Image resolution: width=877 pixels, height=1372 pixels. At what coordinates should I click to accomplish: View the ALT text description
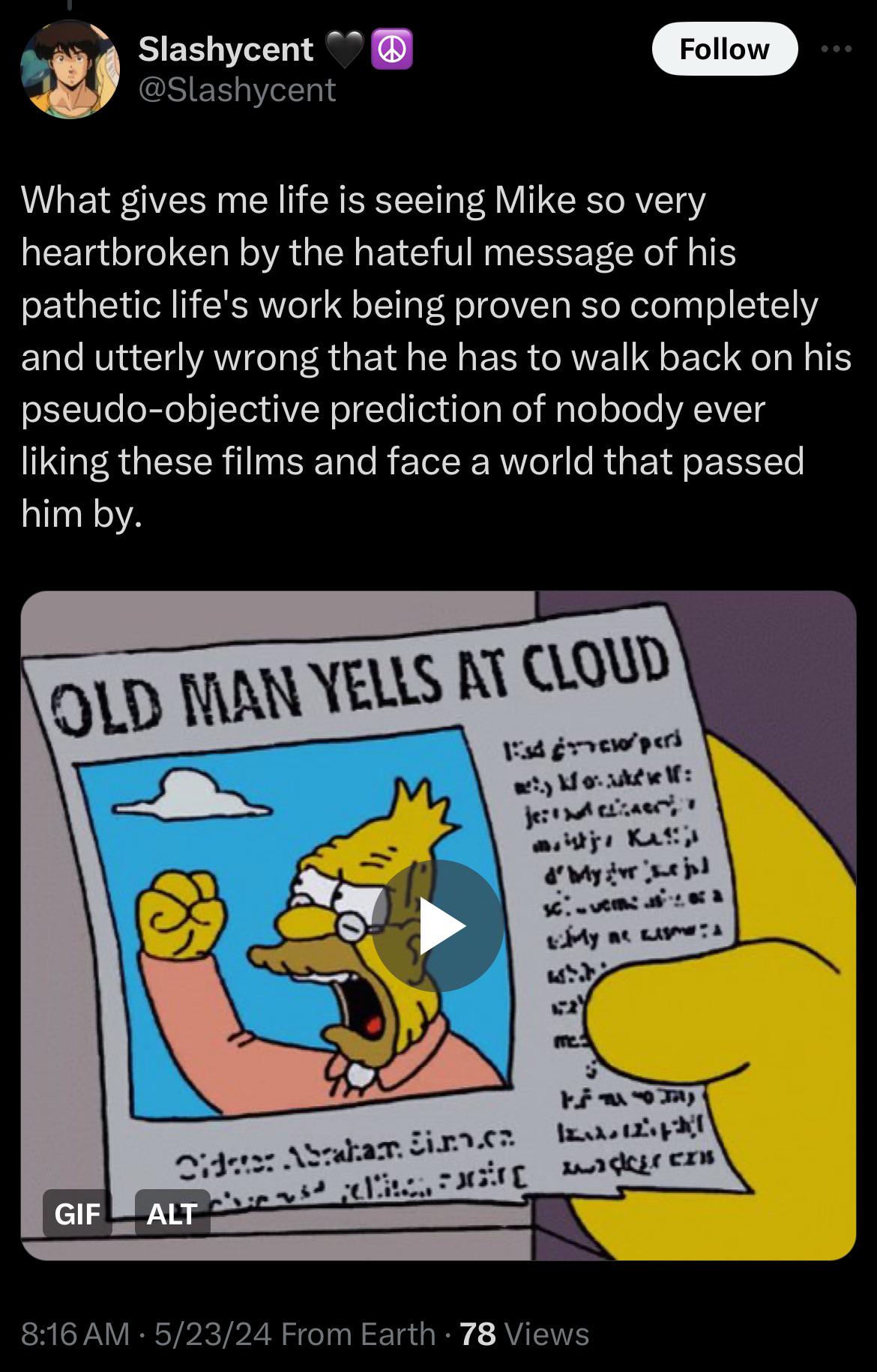(172, 1213)
